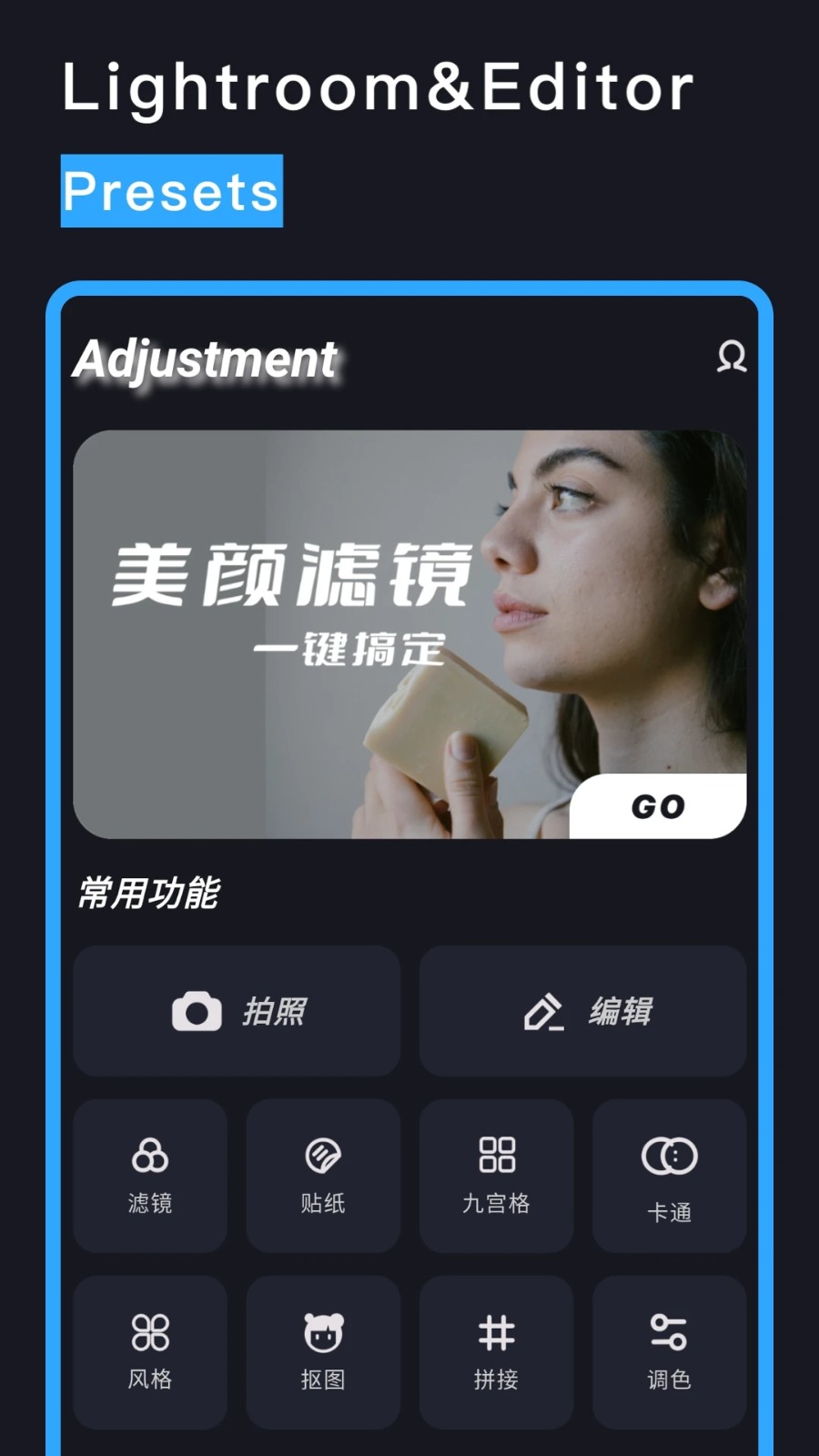Viewport: 819px width, 1456px height.
Task: Click the pencil icon inside the 编辑 button
Action: pos(544,1010)
